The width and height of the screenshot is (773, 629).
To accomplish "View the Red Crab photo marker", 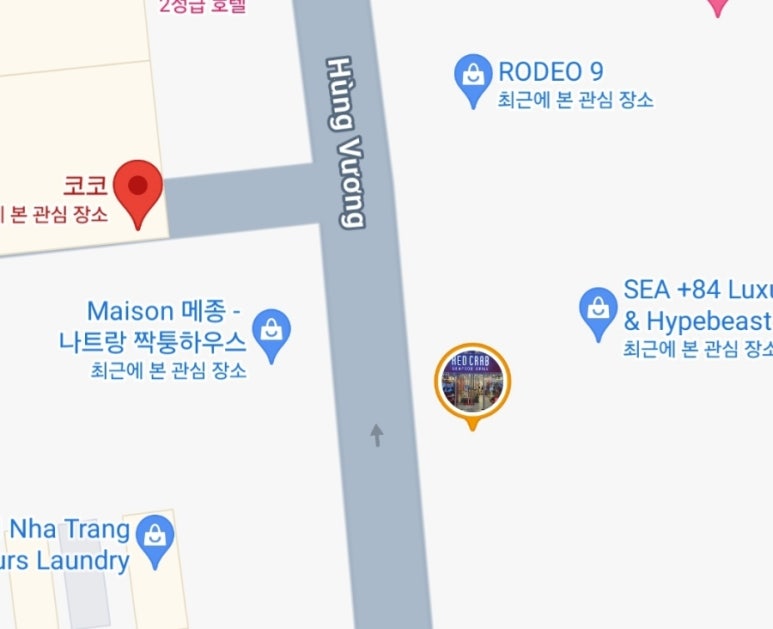I will pos(472,381).
